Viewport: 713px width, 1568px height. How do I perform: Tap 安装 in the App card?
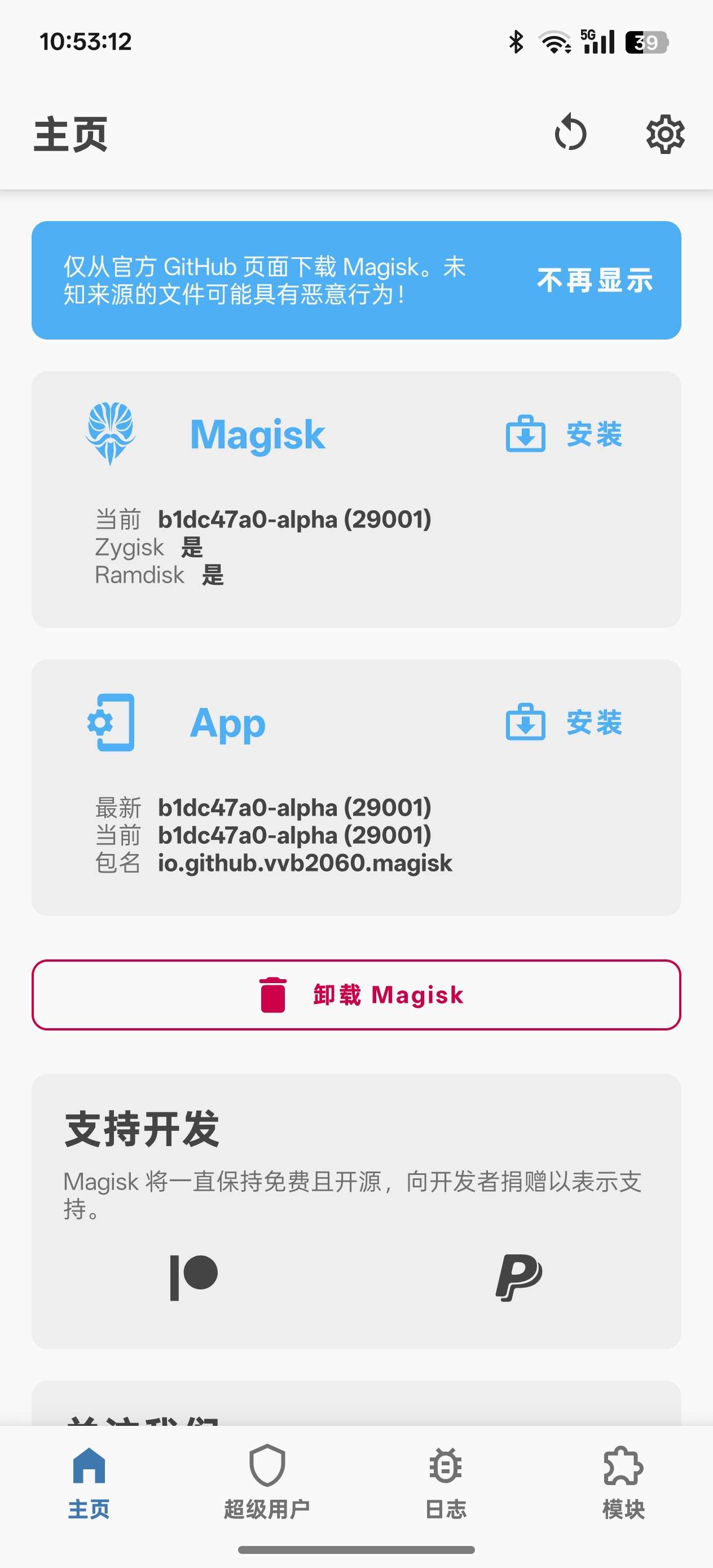[565, 723]
